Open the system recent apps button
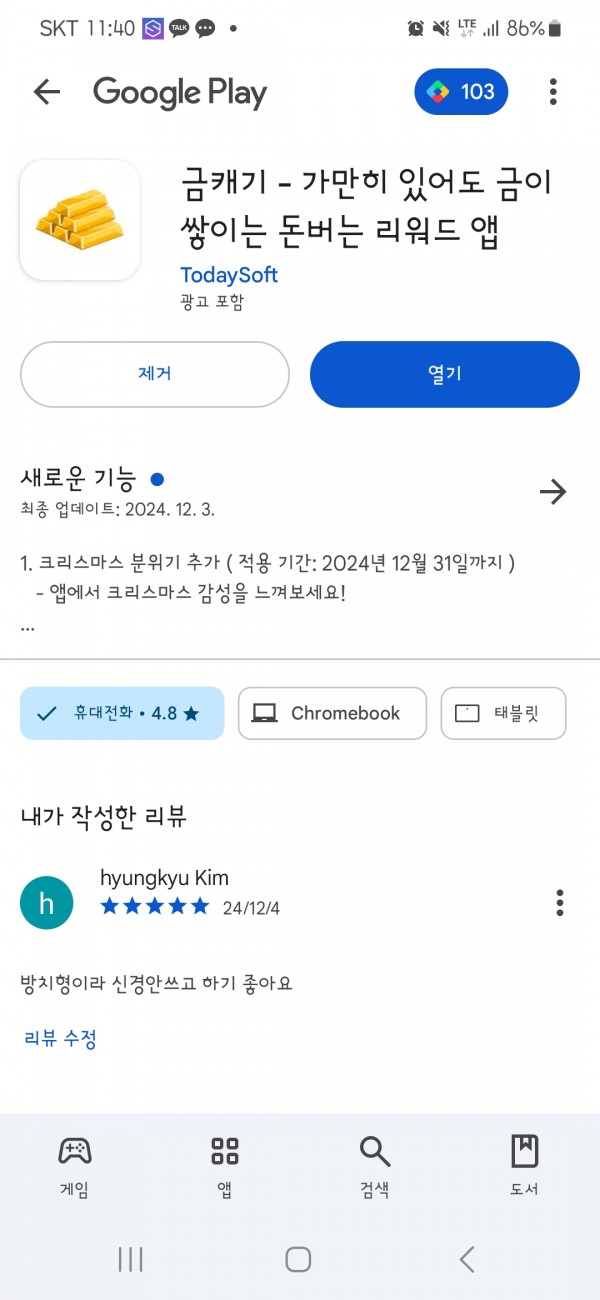Image resolution: width=600 pixels, height=1300 pixels. [x=131, y=1259]
